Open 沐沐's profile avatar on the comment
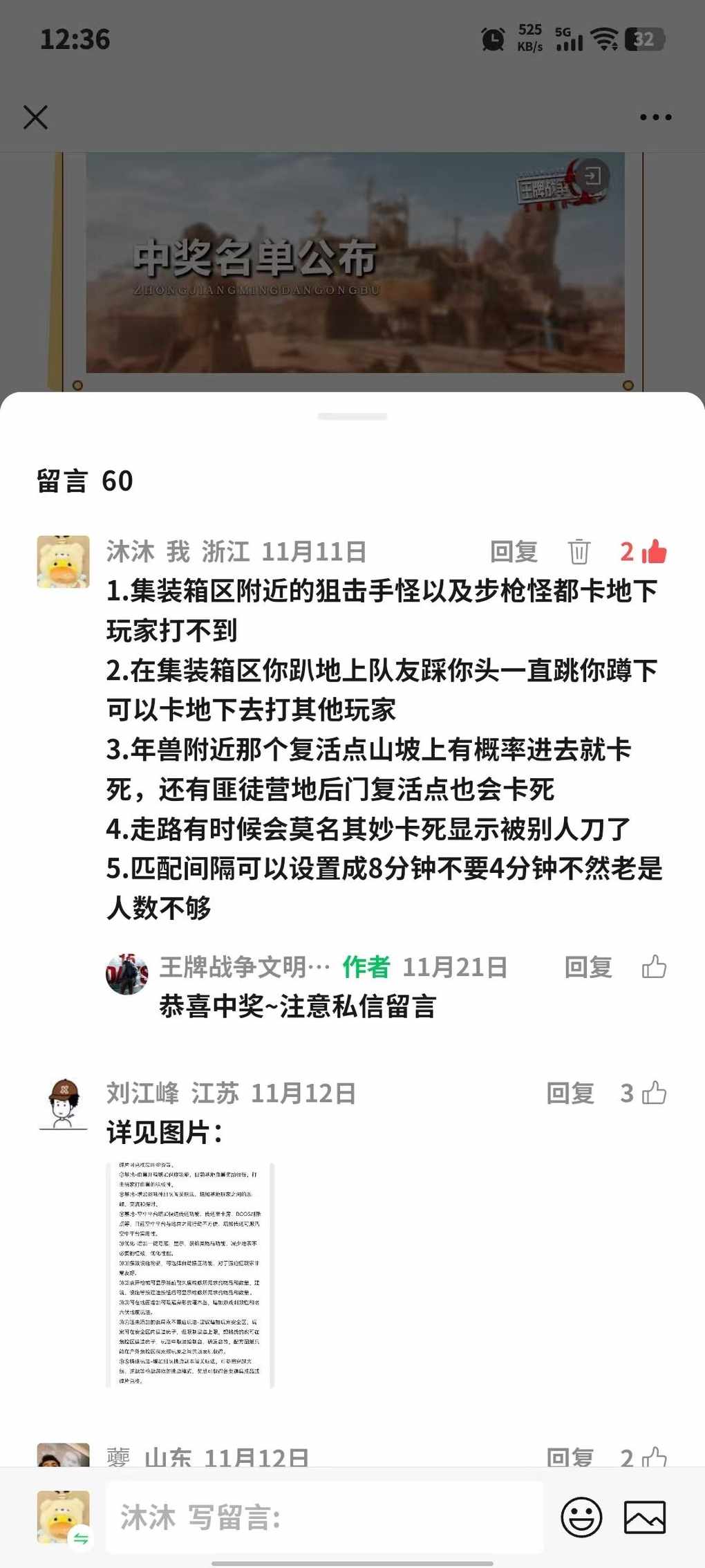705x1568 pixels. pyautogui.click(x=63, y=562)
